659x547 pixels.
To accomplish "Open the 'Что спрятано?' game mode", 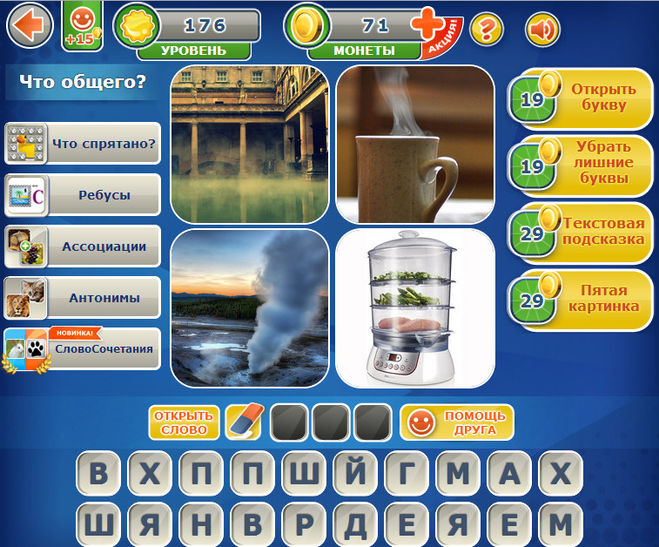I will click(x=83, y=143).
